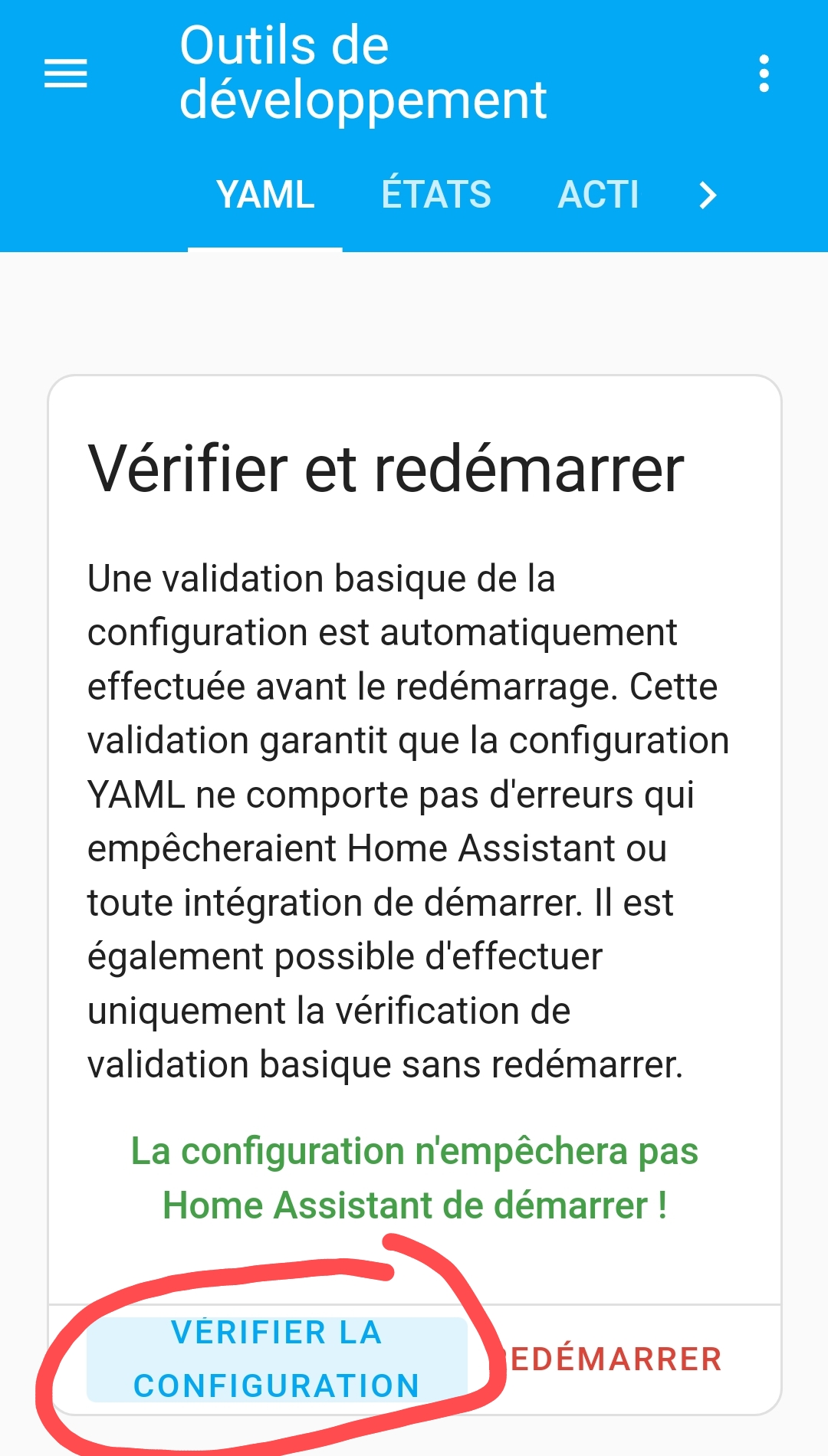Switch to the ACTI tab

coord(599,195)
